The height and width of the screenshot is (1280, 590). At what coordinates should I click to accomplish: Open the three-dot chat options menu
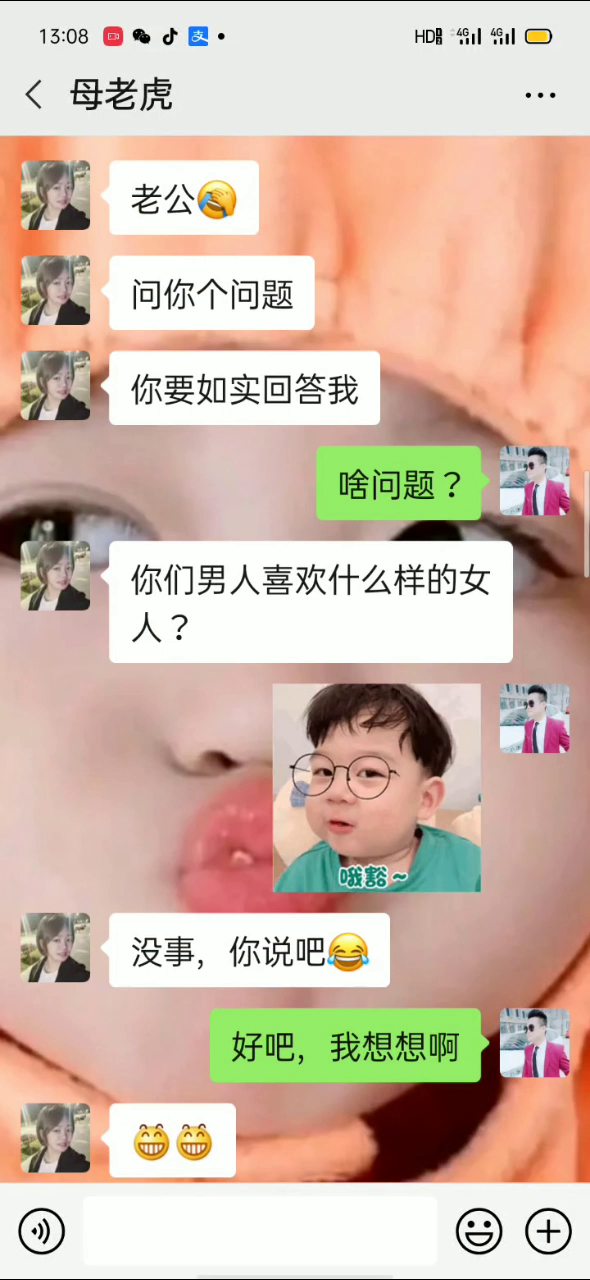(x=540, y=96)
